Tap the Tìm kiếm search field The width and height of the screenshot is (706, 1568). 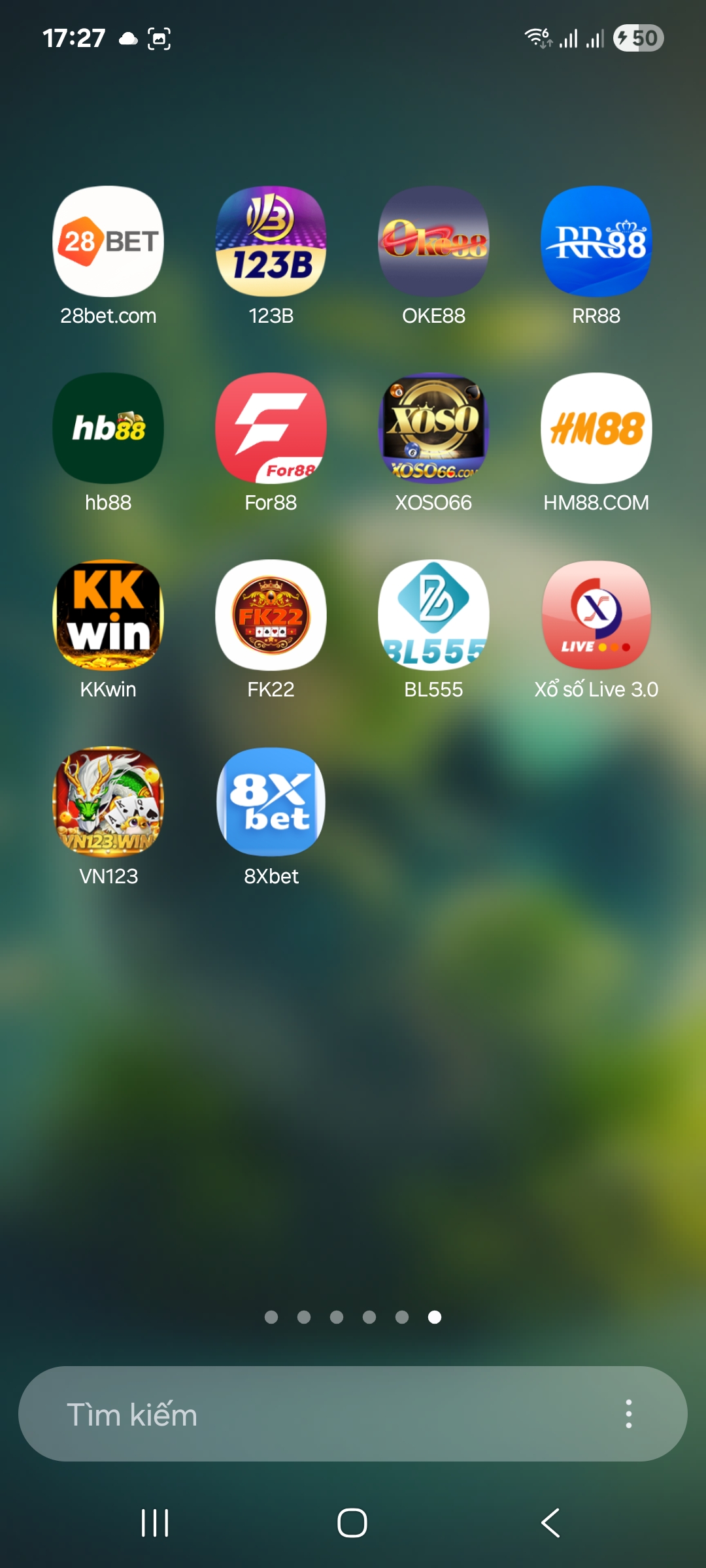314,1414
